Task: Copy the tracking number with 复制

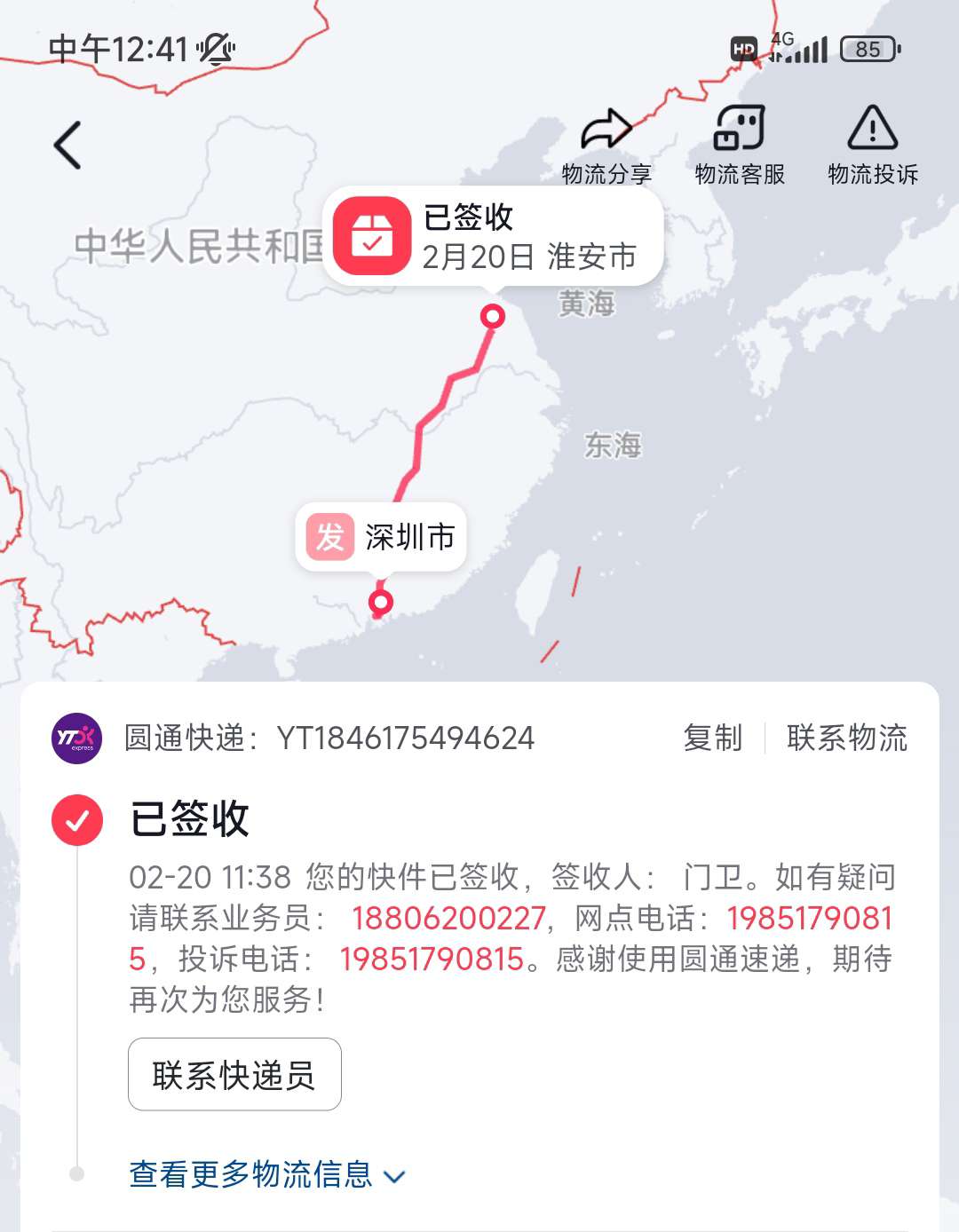Action: tap(712, 738)
